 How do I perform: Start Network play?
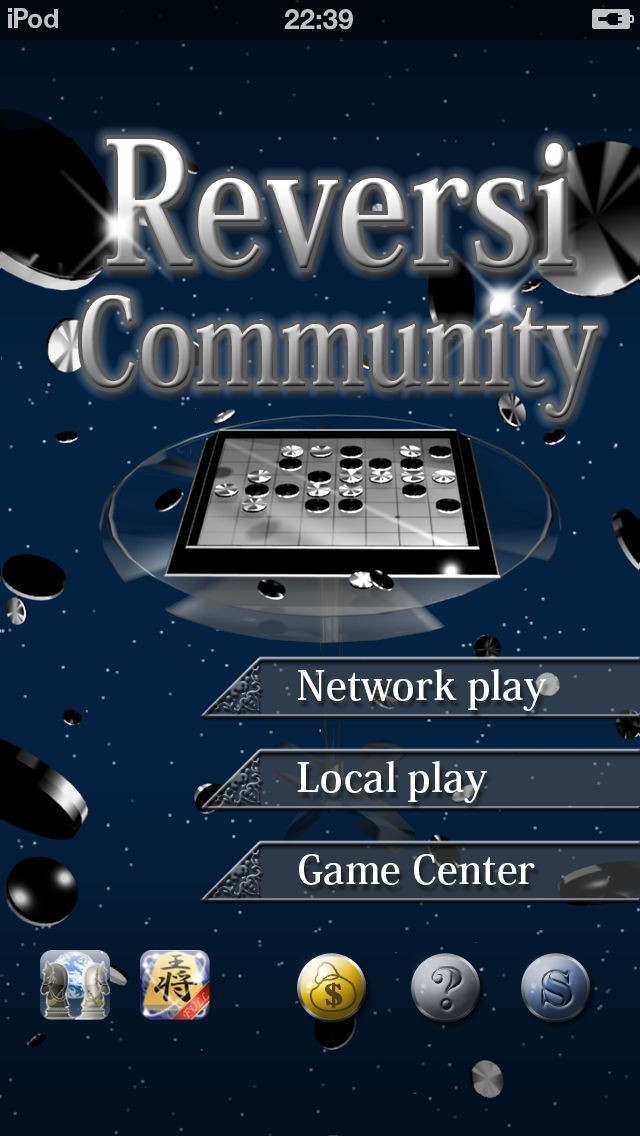(421, 687)
